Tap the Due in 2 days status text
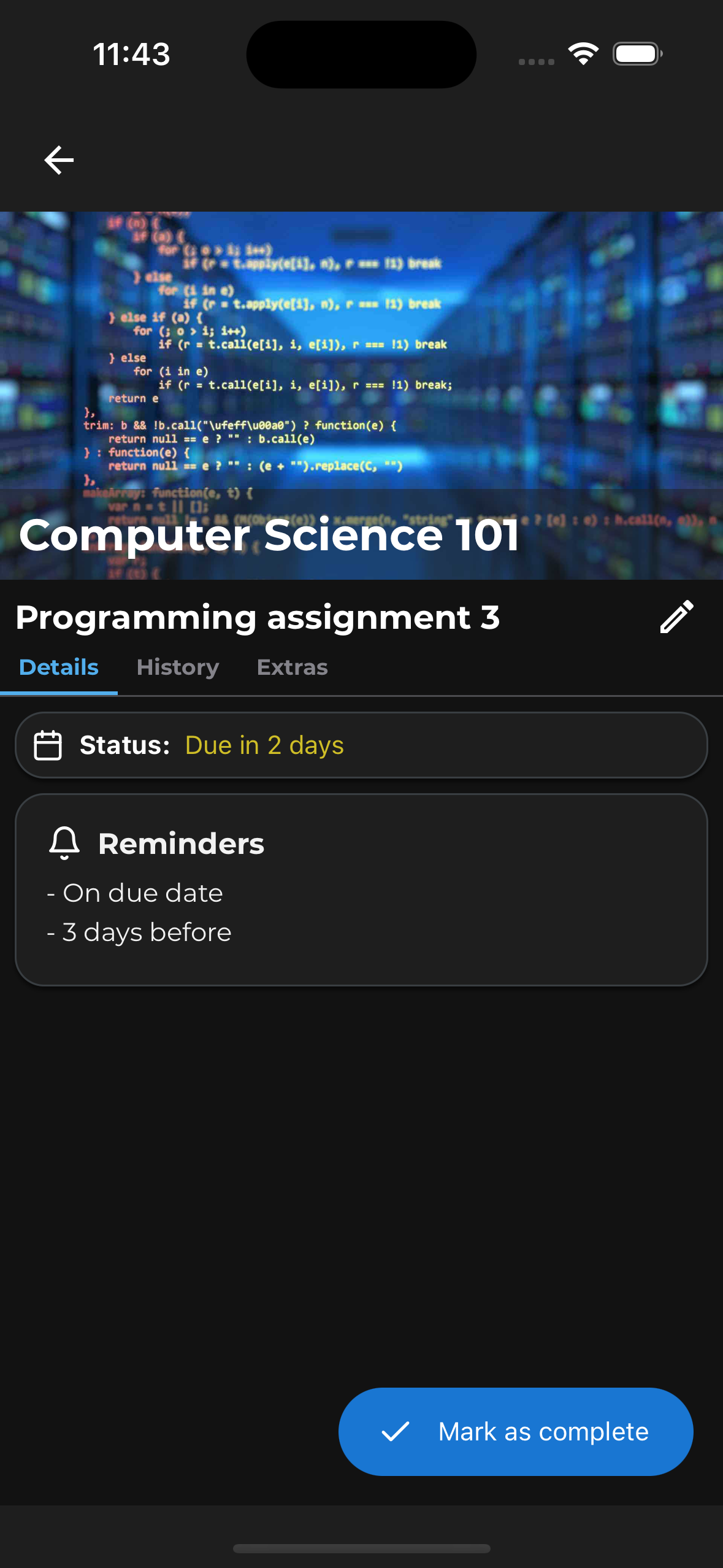 (x=264, y=745)
